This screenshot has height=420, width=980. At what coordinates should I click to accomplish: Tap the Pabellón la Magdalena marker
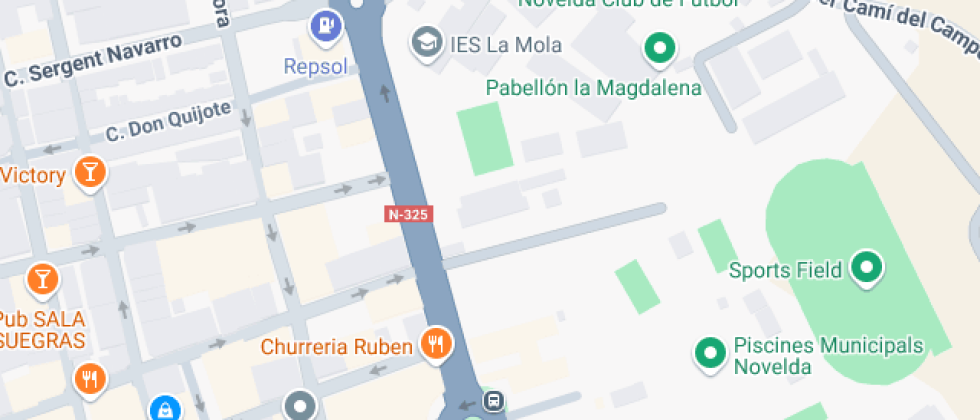click(658, 47)
